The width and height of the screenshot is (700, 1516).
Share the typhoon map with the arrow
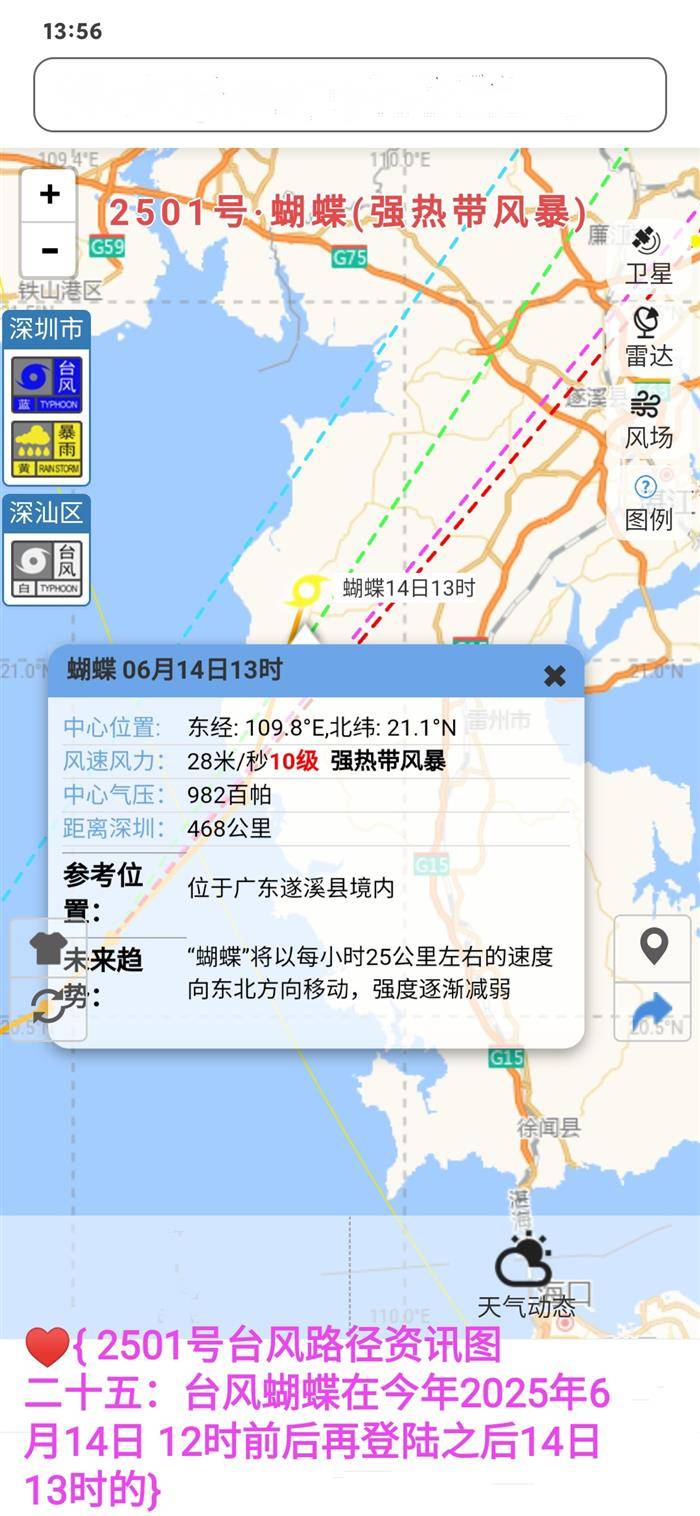[653, 1011]
